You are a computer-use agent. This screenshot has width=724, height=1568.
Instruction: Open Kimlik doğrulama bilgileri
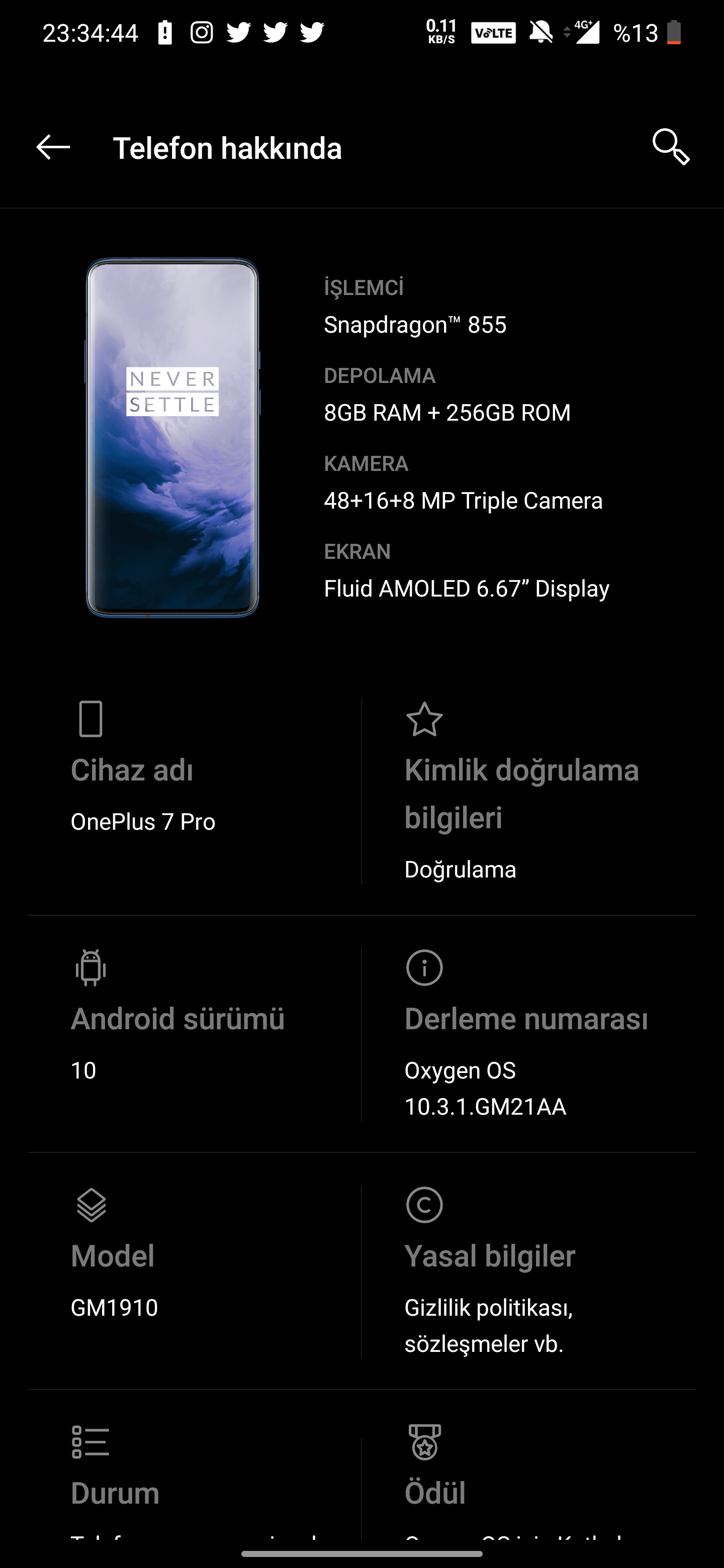coord(527,792)
